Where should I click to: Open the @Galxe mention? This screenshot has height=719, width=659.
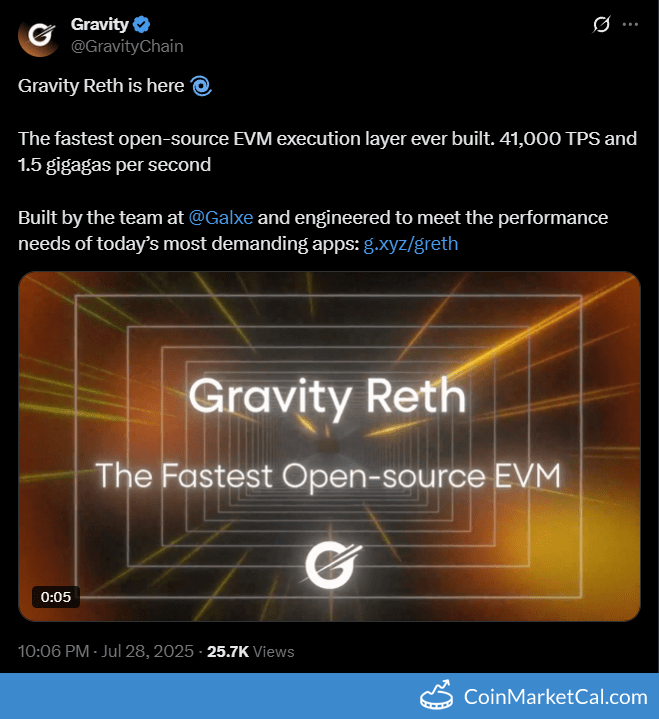click(x=221, y=217)
